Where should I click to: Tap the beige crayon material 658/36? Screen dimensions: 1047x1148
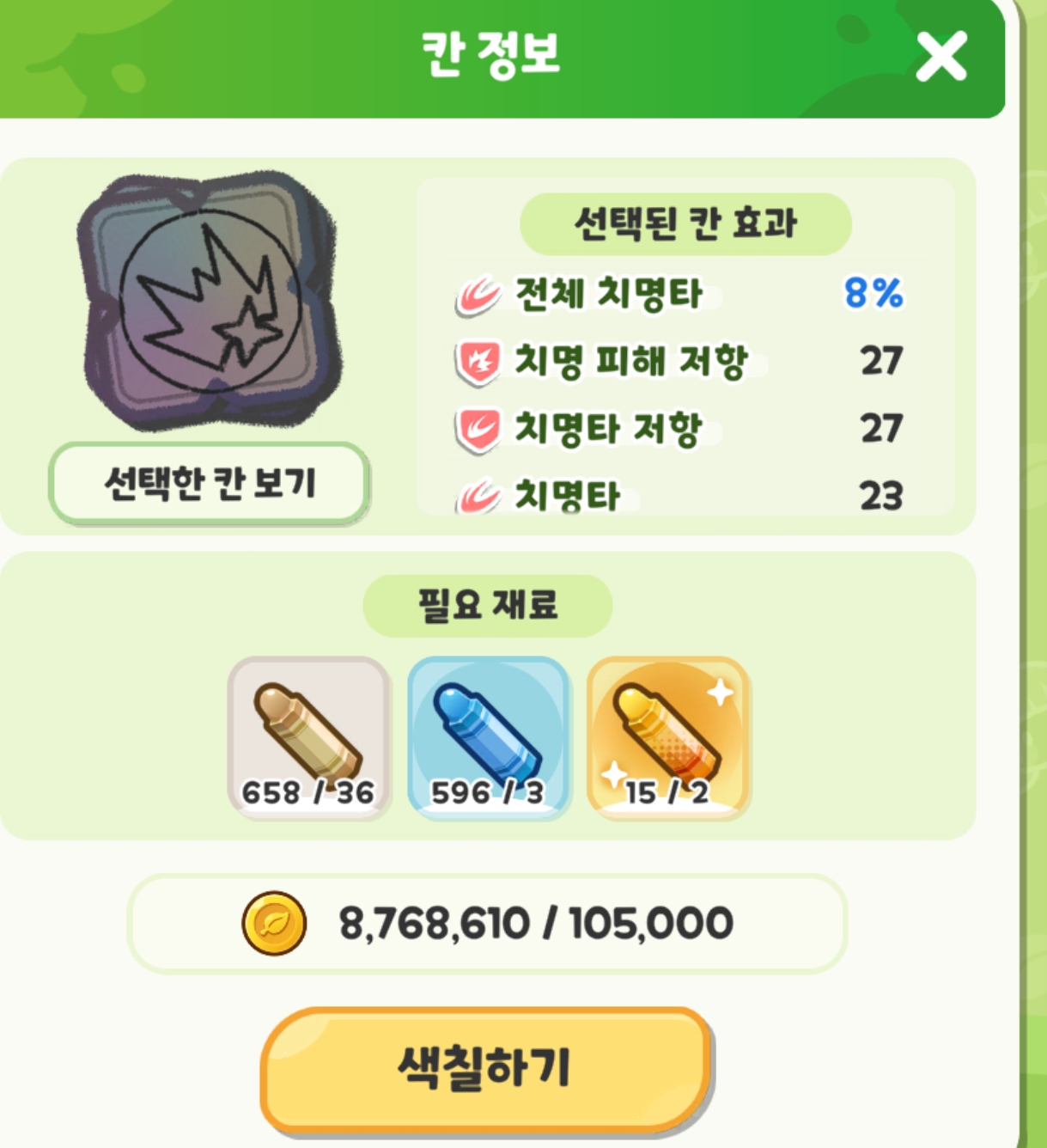(x=308, y=737)
